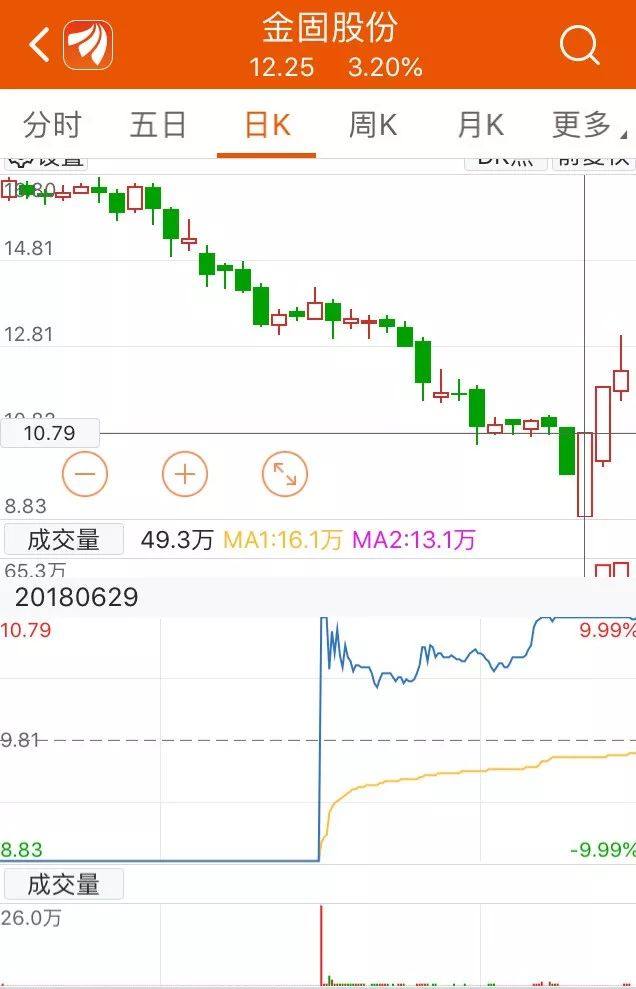Zoom out the K-line chart

[x=85, y=474]
